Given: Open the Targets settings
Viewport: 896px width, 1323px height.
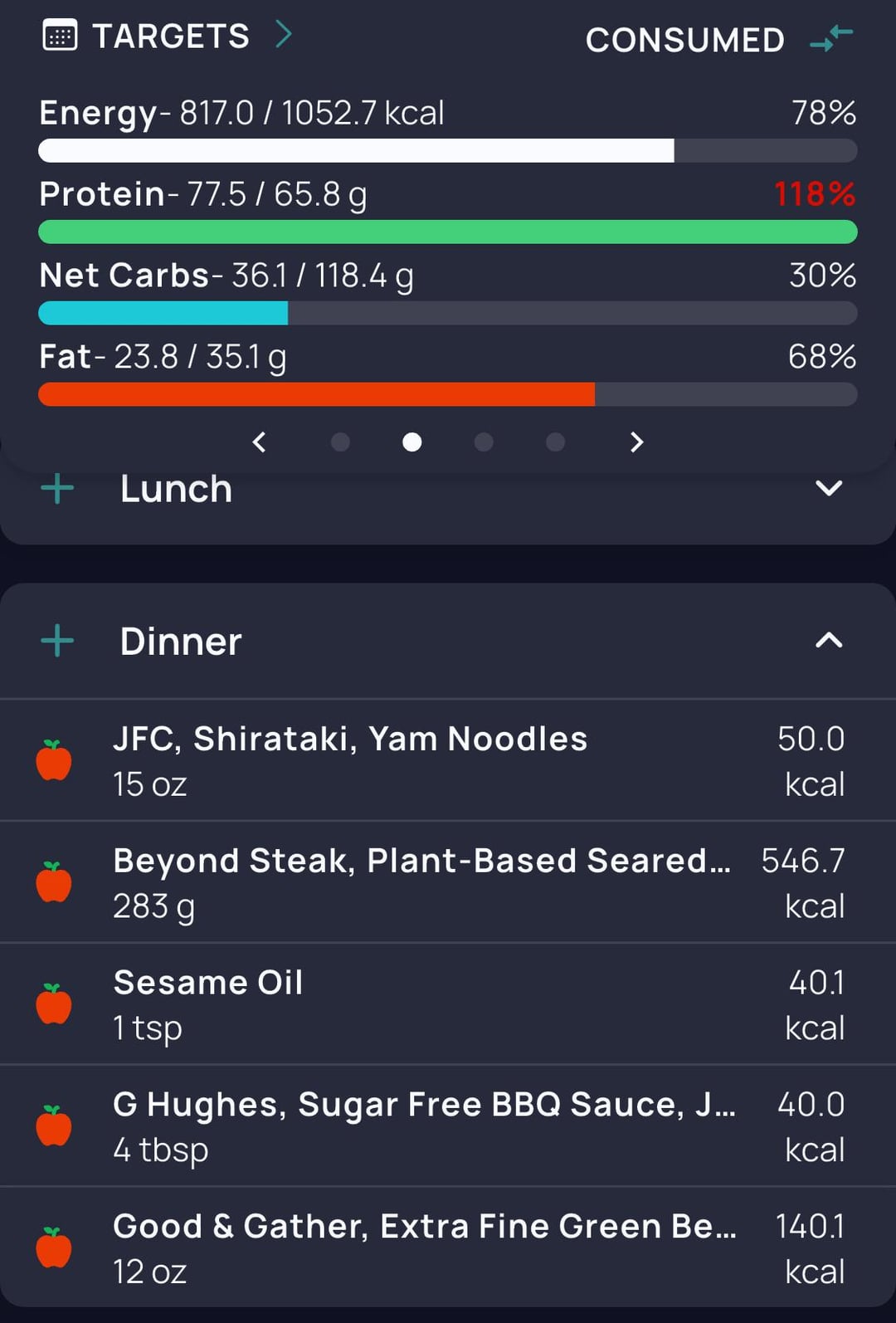Looking at the screenshot, I should [x=168, y=36].
